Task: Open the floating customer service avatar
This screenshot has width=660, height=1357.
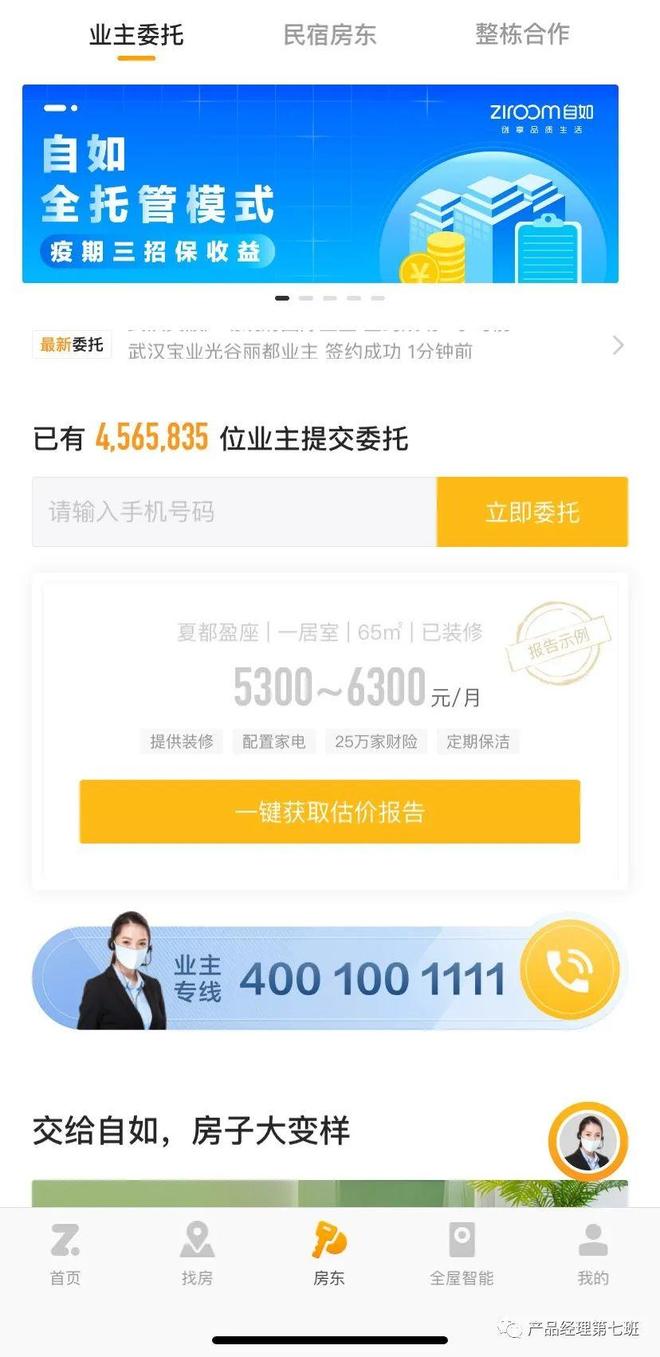Action: tap(588, 1142)
